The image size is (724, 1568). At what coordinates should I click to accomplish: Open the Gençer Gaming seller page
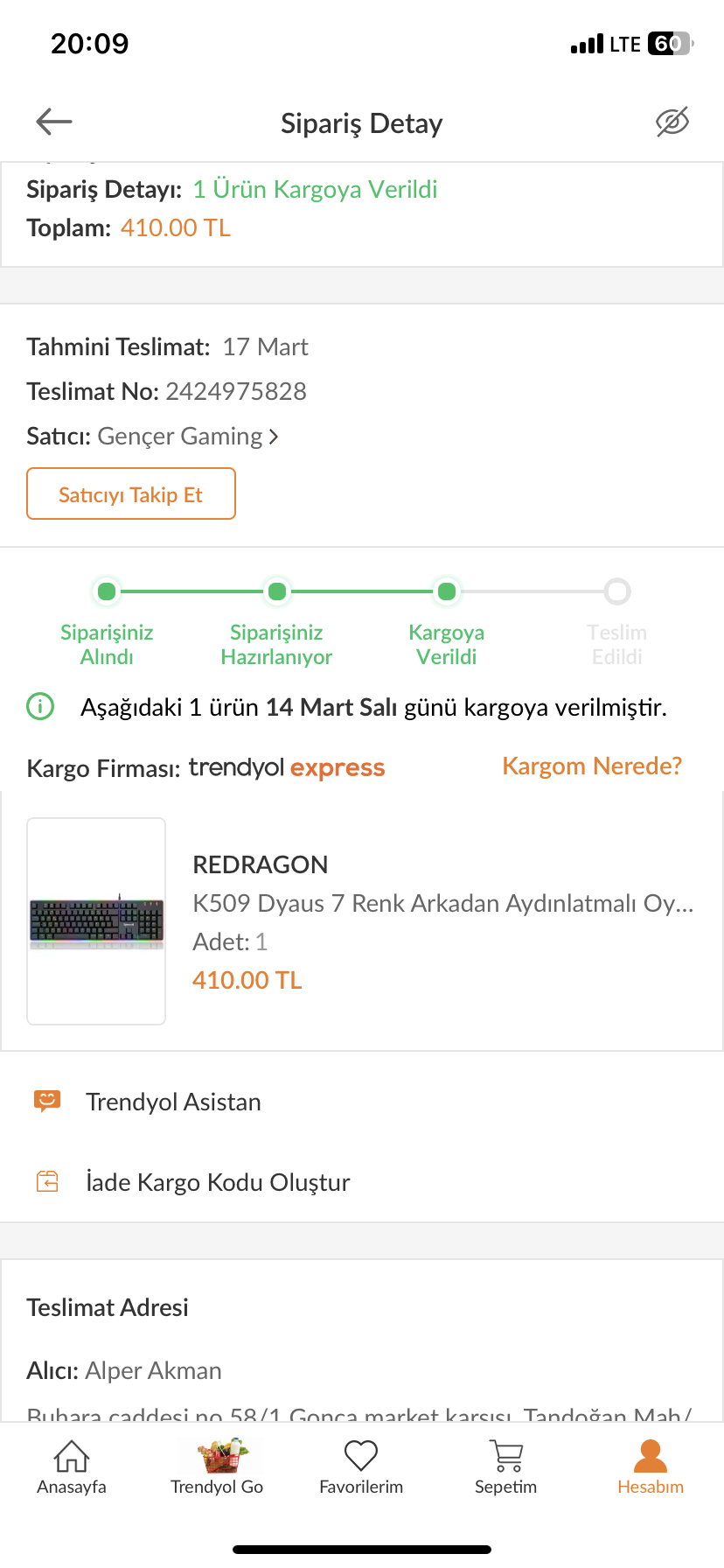coord(187,437)
